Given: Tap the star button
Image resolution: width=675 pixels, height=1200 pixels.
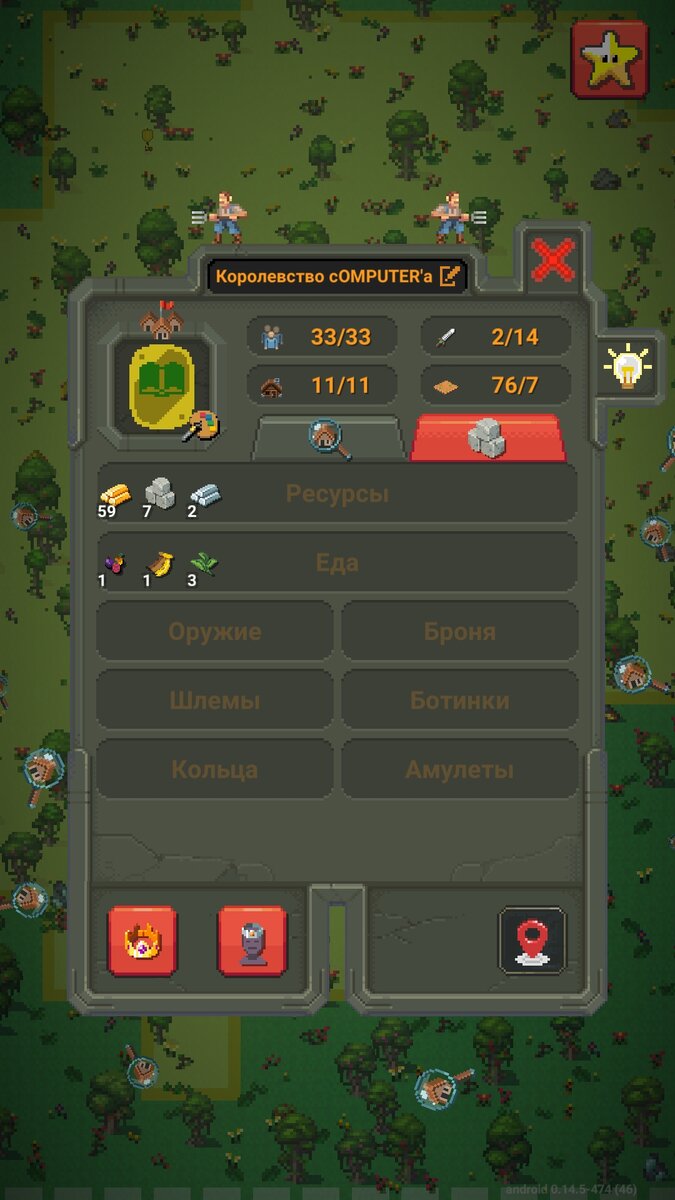Looking at the screenshot, I should click(609, 58).
